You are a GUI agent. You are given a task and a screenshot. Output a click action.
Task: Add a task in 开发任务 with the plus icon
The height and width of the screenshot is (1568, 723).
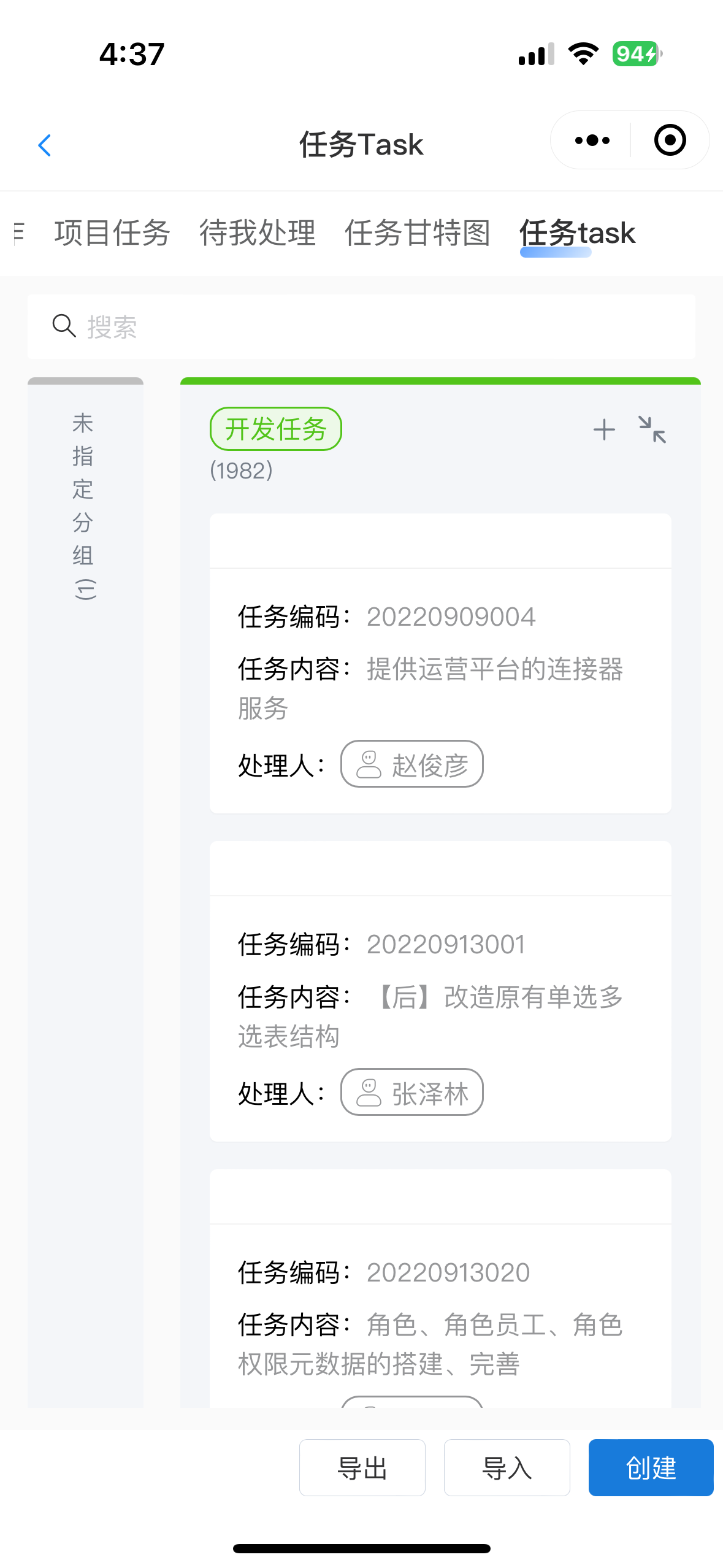[x=604, y=429]
